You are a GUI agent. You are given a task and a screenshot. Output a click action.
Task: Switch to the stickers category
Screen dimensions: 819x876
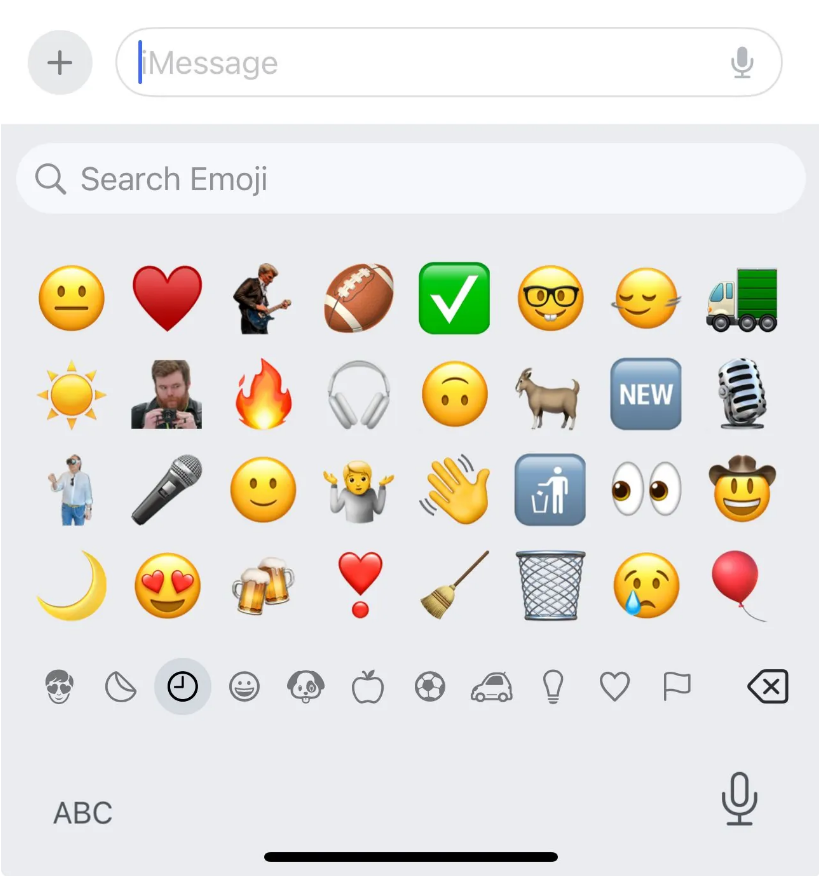[x=121, y=687]
